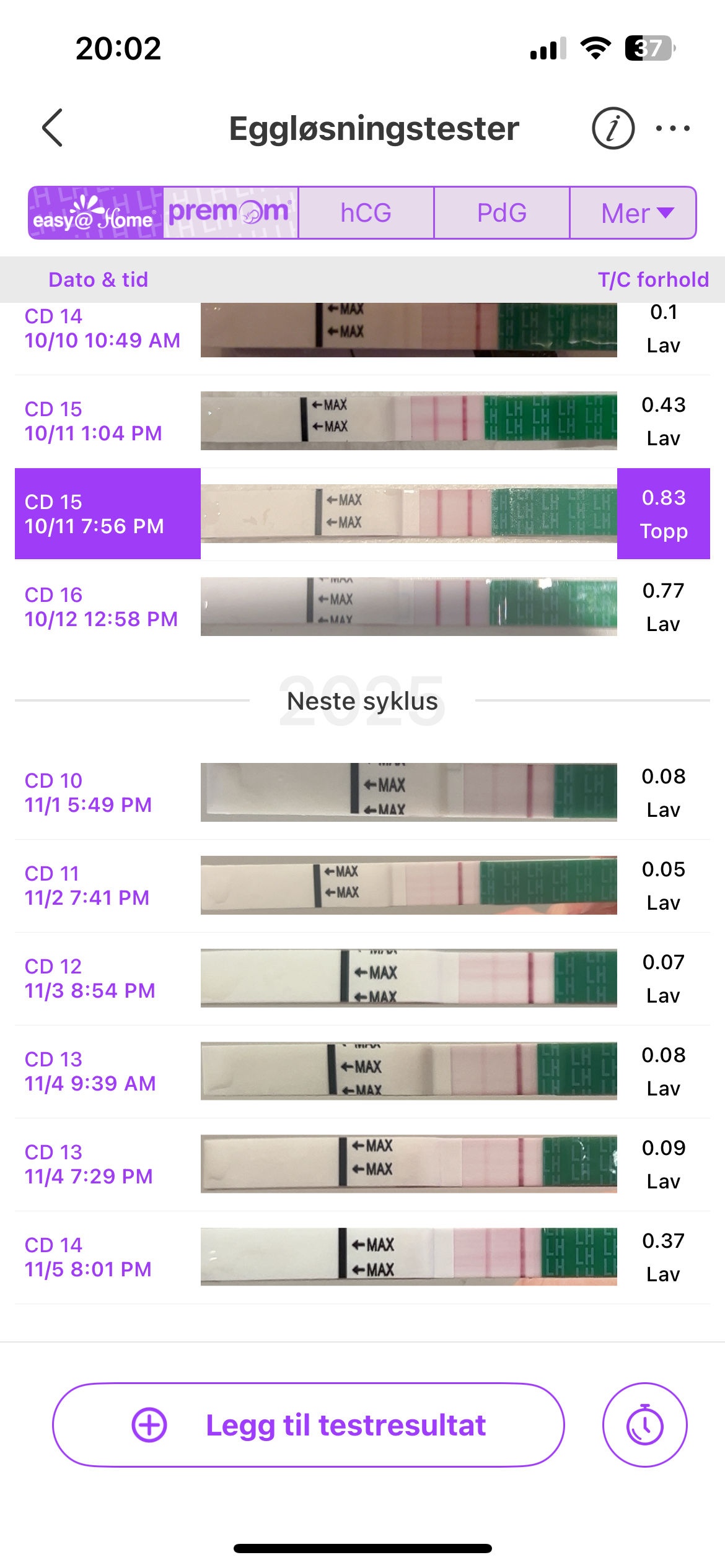Switch to the hCG tab
725x1568 pixels.
[x=366, y=212]
